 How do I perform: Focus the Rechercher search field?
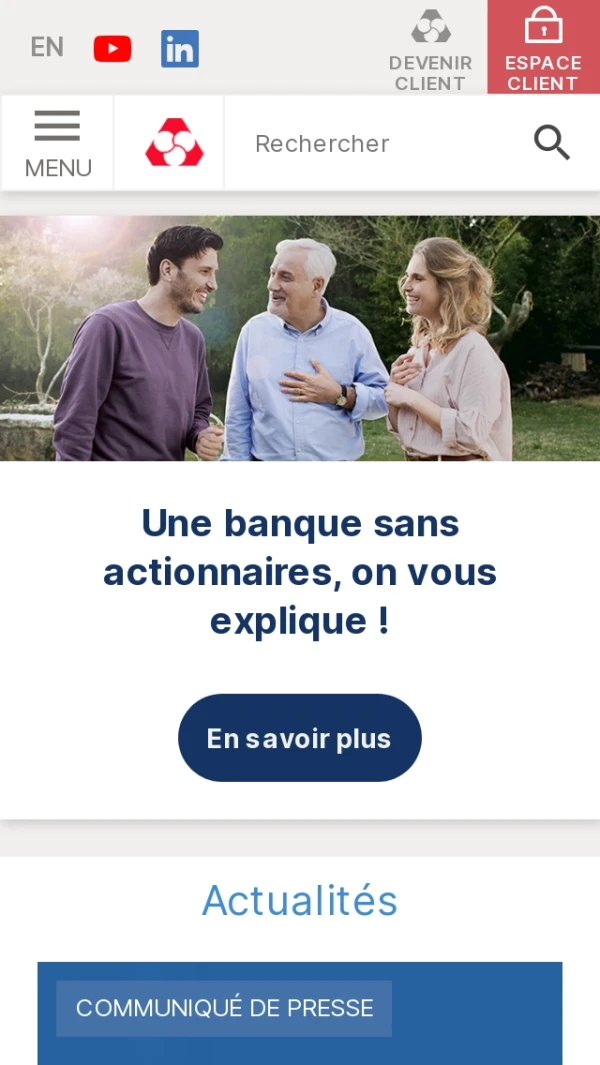pyautogui.click(x=370, y=143)
